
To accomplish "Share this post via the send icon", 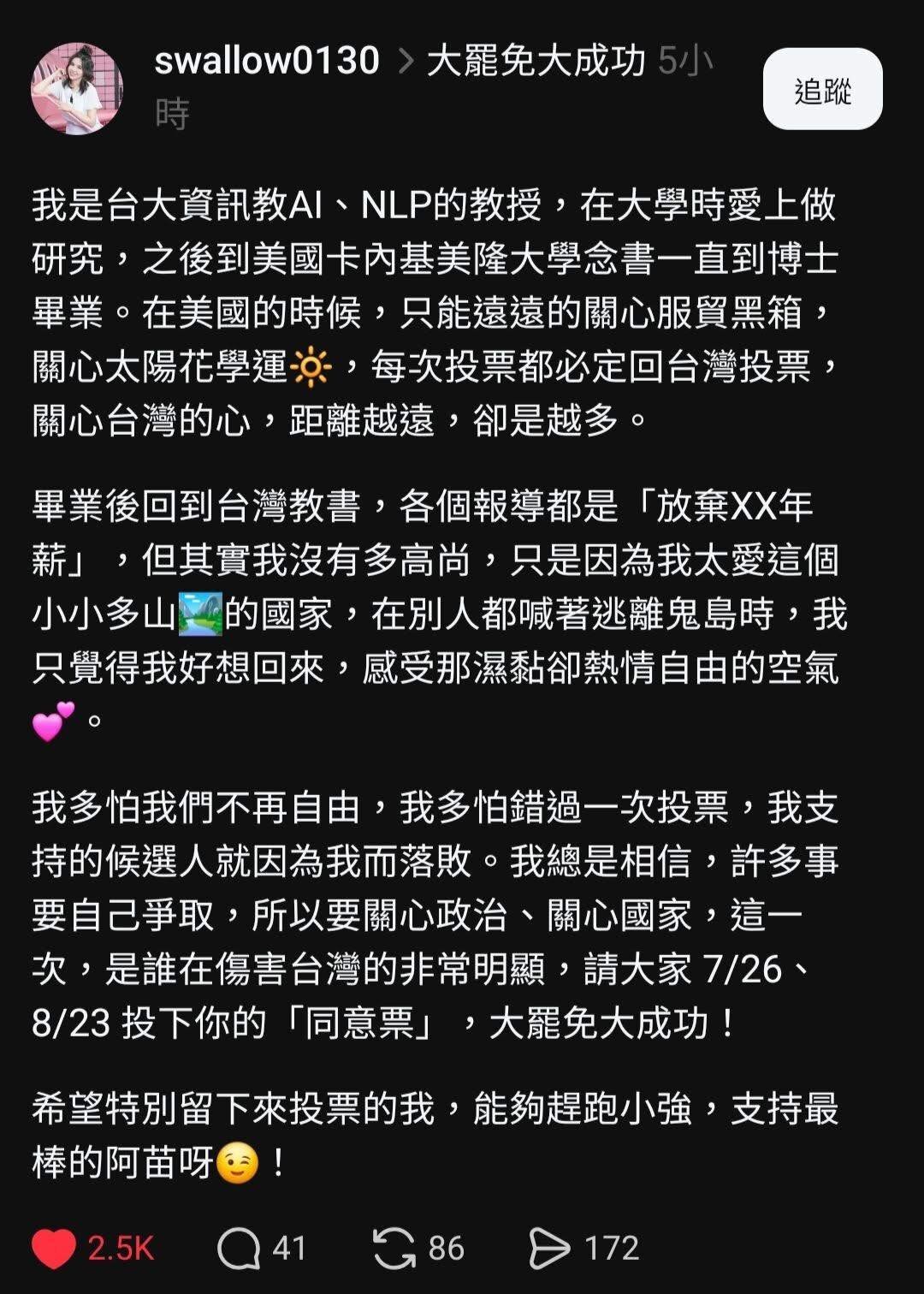I will [x=548, y=1249].
